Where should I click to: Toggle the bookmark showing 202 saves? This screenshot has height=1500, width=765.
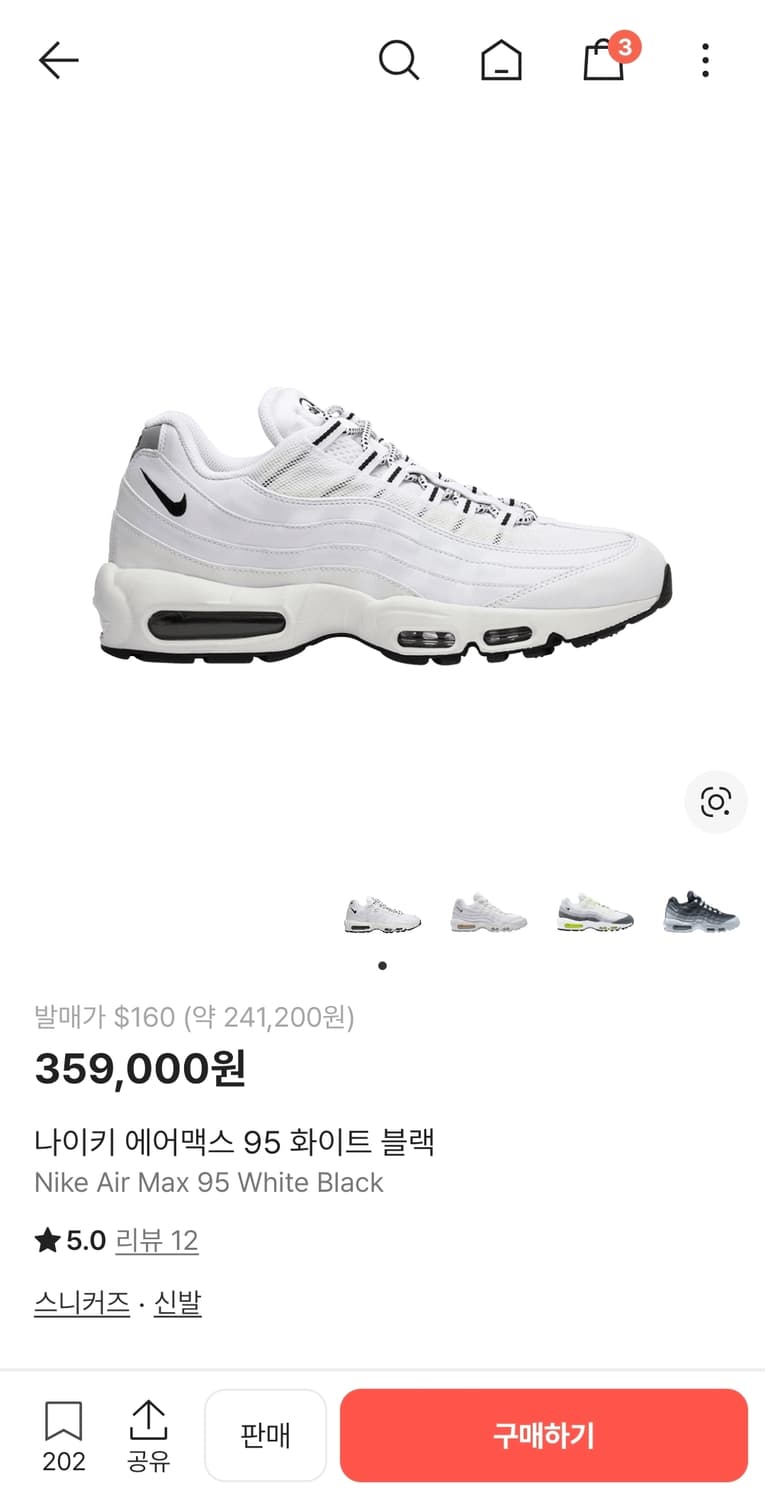pos(63,1434)
